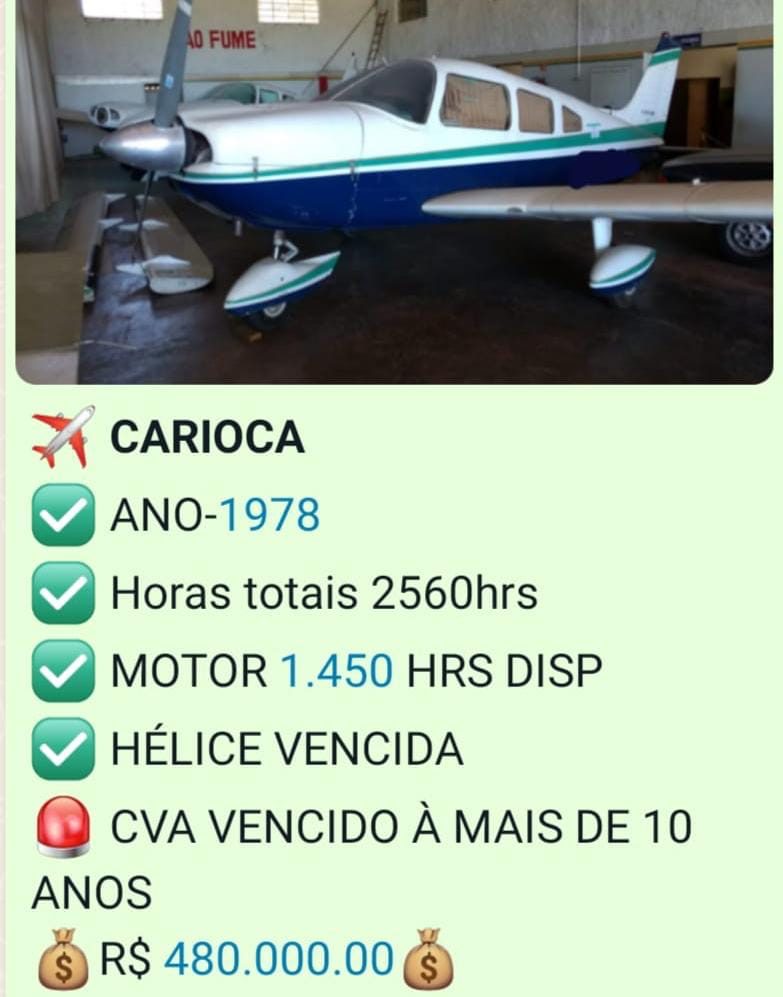Tap the blue 1978 link
Screen dimensions: 783x997
pos(269,515)
